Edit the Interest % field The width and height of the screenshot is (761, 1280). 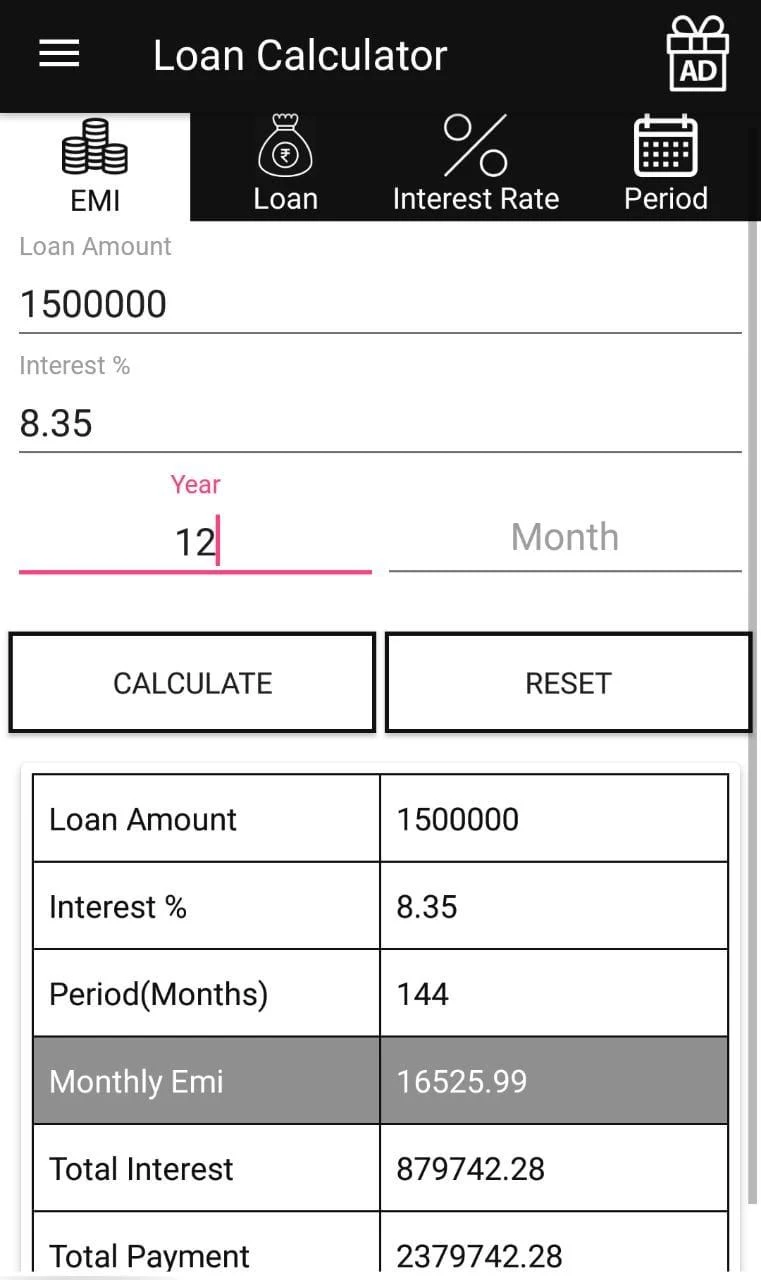tap(380, 423)
